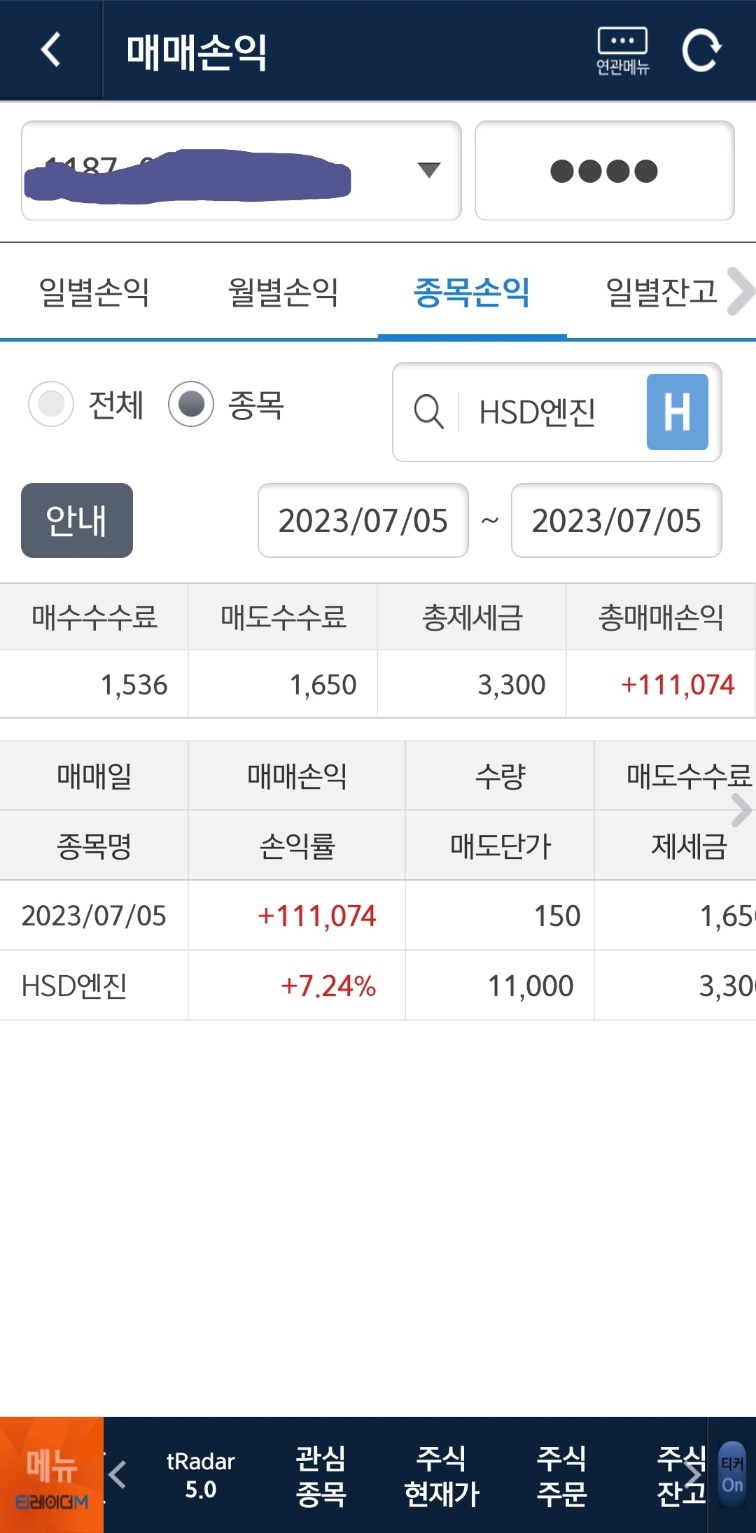Select the 전체 radio option

pyautogui.click(x=51, y=406)
